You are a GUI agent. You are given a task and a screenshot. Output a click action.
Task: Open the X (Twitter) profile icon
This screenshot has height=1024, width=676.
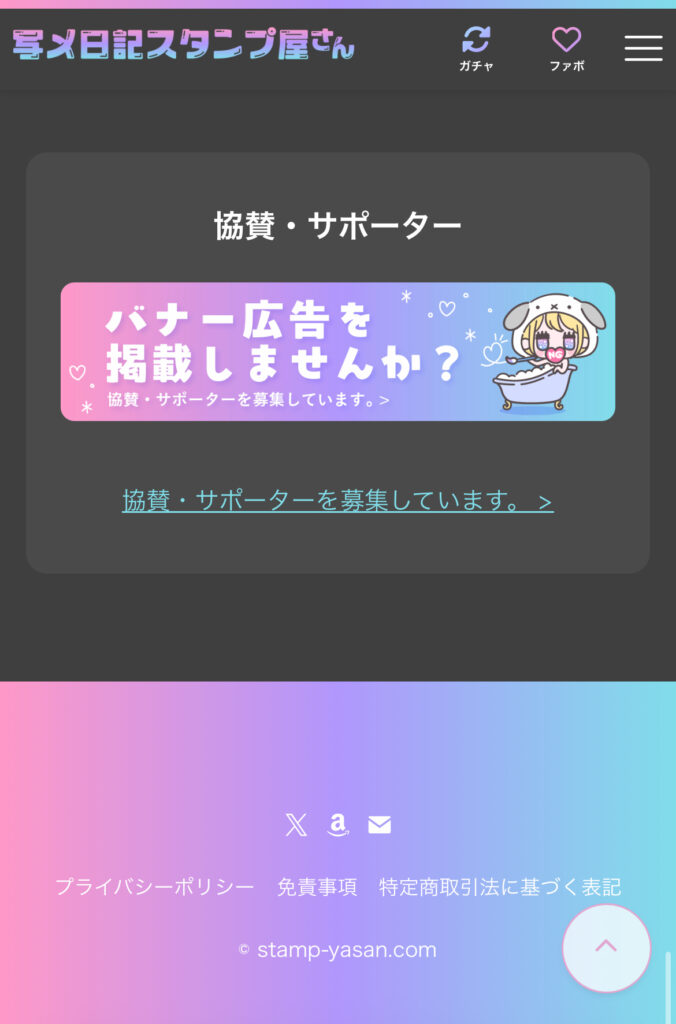tap(296, 825)
